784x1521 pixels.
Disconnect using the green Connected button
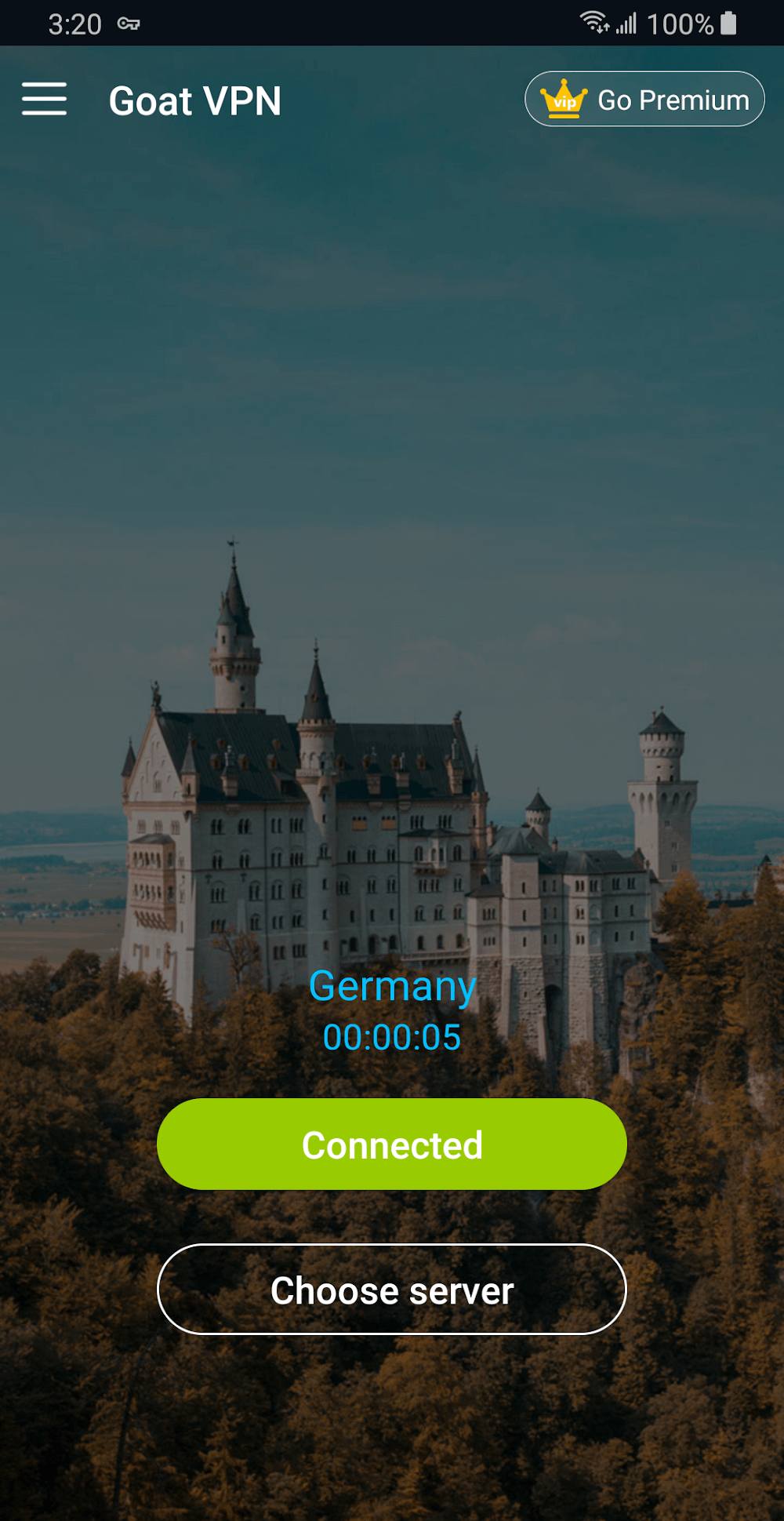coord(392,1144)
